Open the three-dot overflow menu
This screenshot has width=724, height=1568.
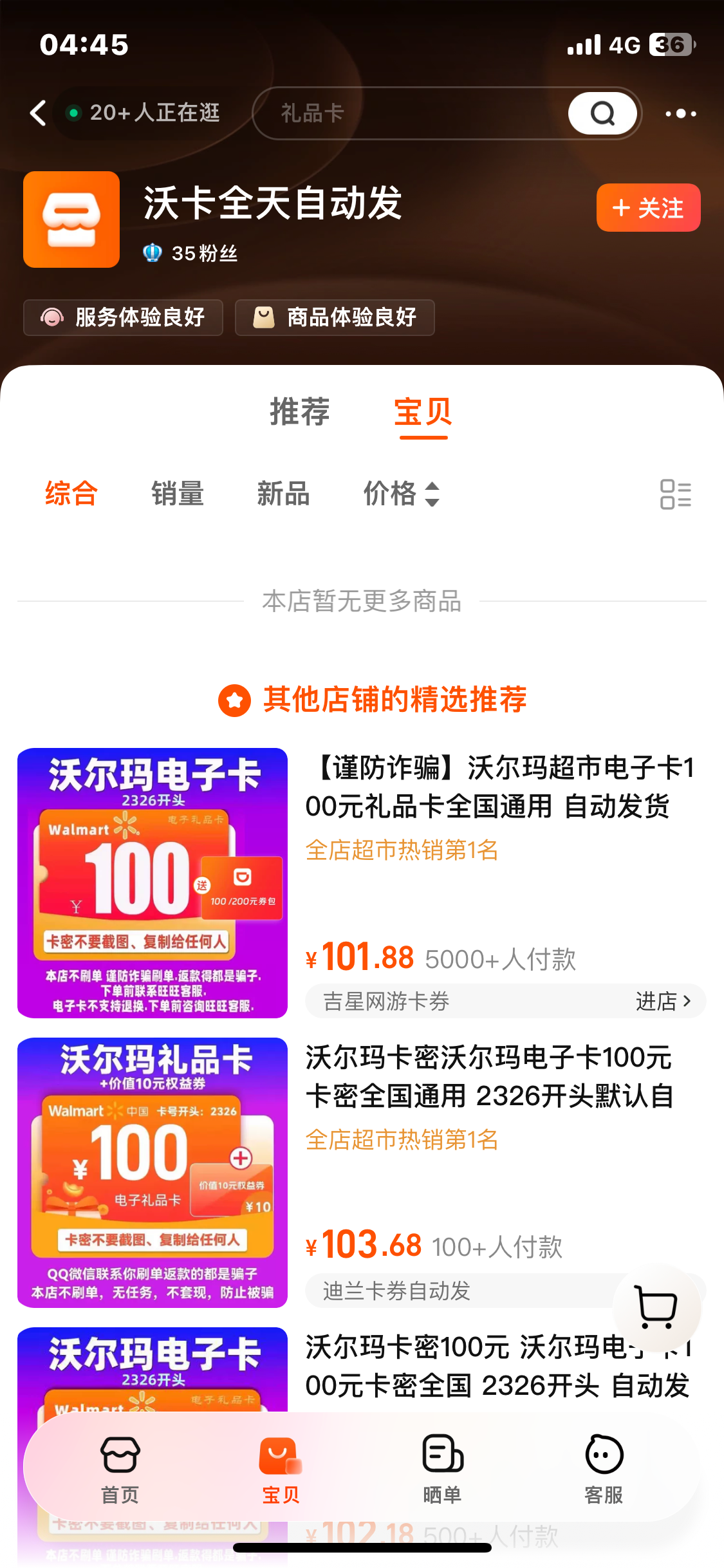[x=680, y=114]
